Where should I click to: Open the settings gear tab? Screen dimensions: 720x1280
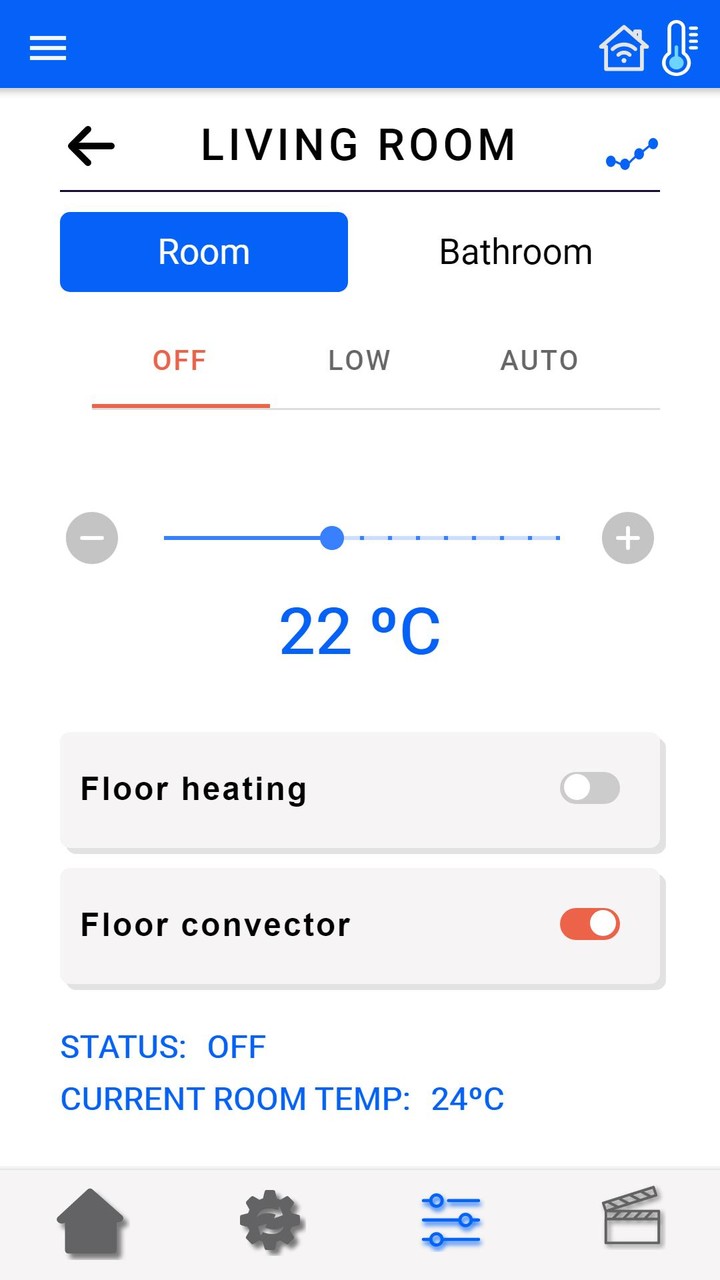[x=271, y=1221]
